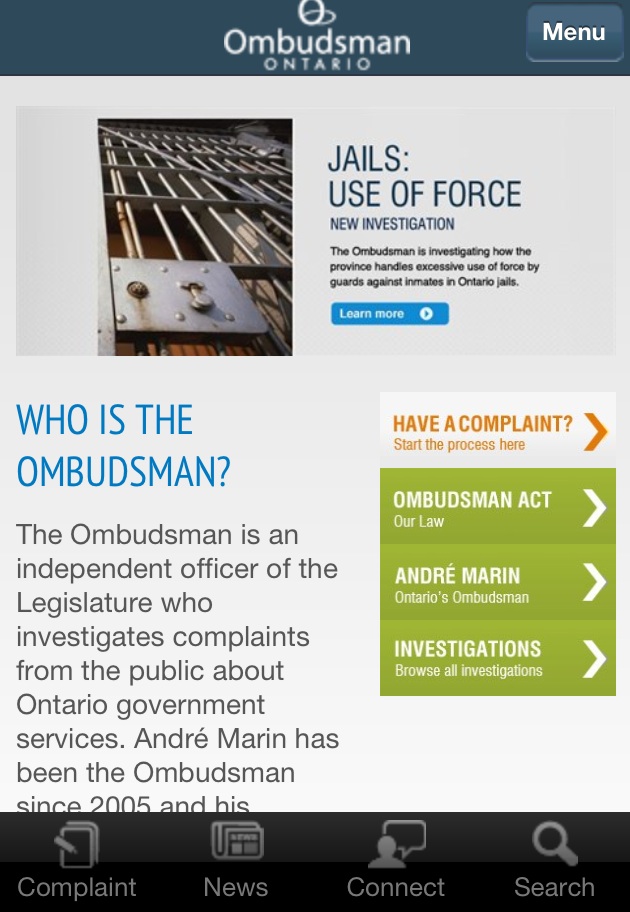Open the Menu button
Viewport: 630px width, 912px height.
pyautogui.click(x=573, y=33)
